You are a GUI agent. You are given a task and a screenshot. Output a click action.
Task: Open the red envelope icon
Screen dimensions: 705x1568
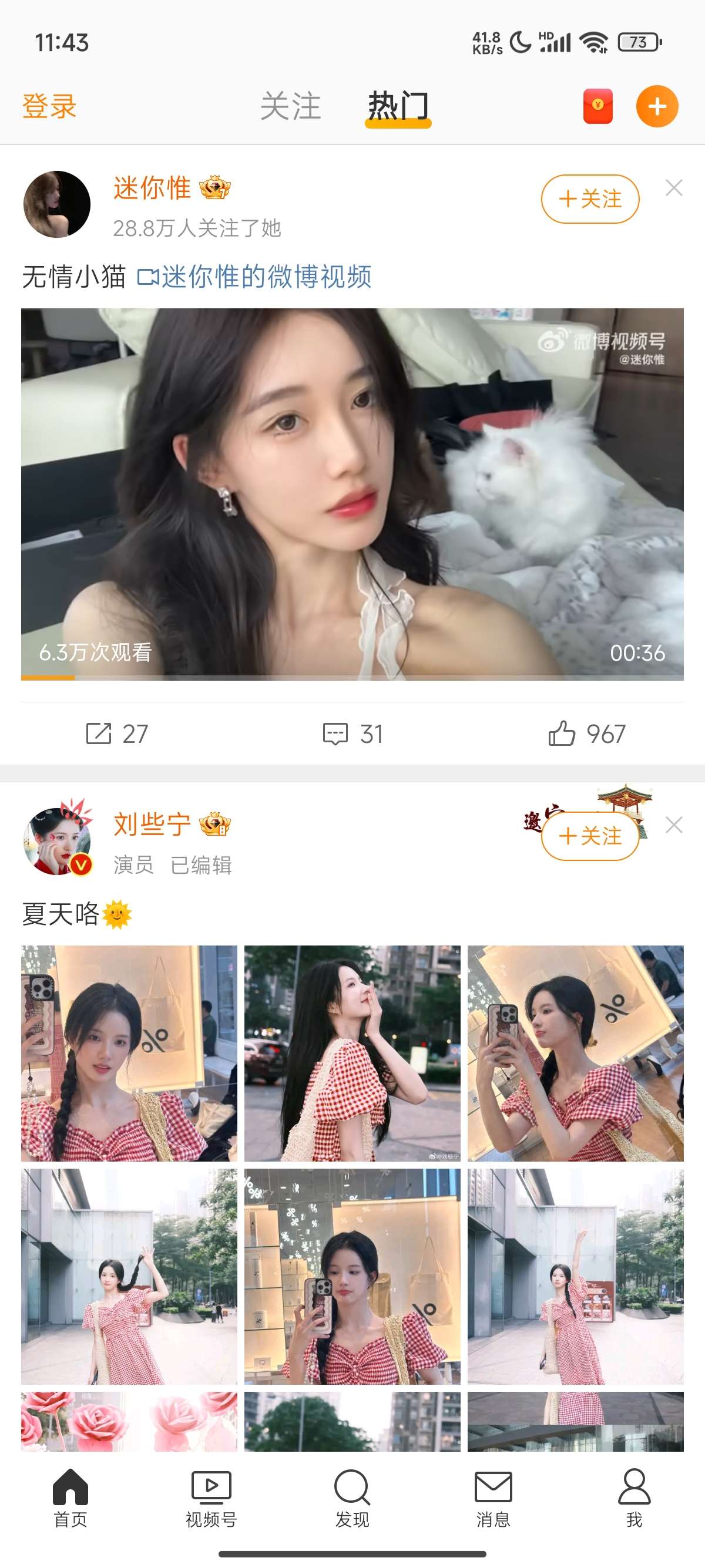point(597,106)
